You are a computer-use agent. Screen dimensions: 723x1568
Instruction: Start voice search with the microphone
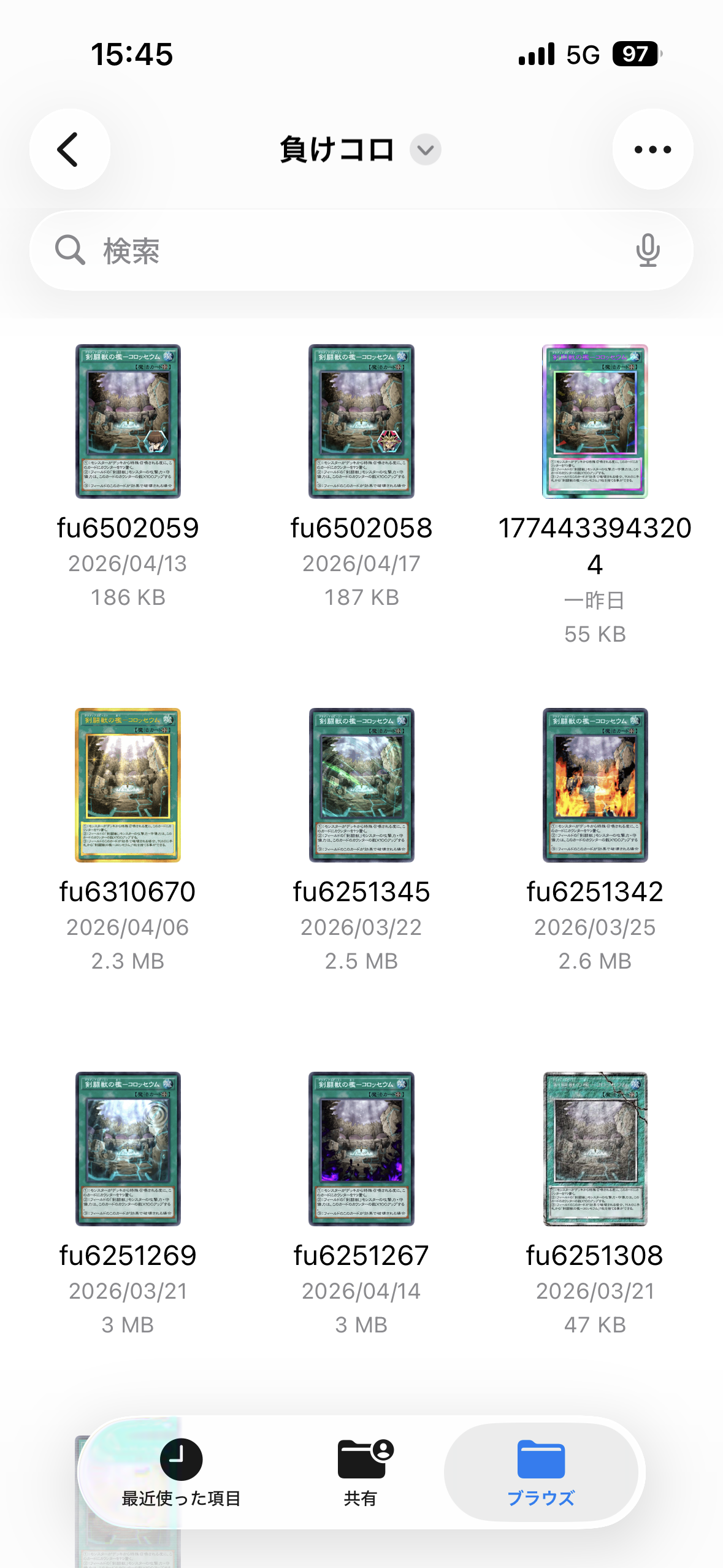648,251
